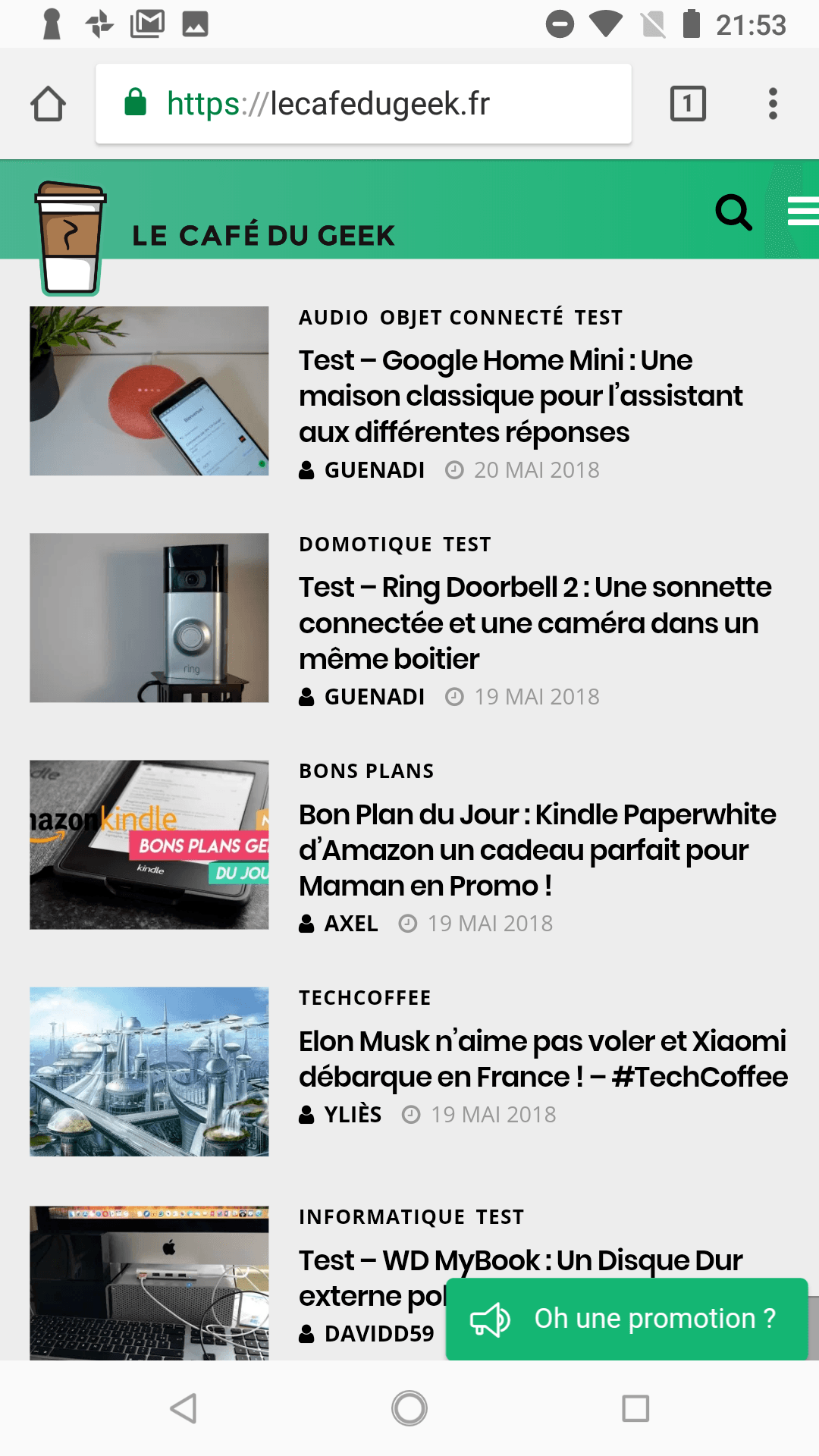Browse the Objet Connecté category
This screenshot has width=819, height=1456.
click(x=471, y=317)
